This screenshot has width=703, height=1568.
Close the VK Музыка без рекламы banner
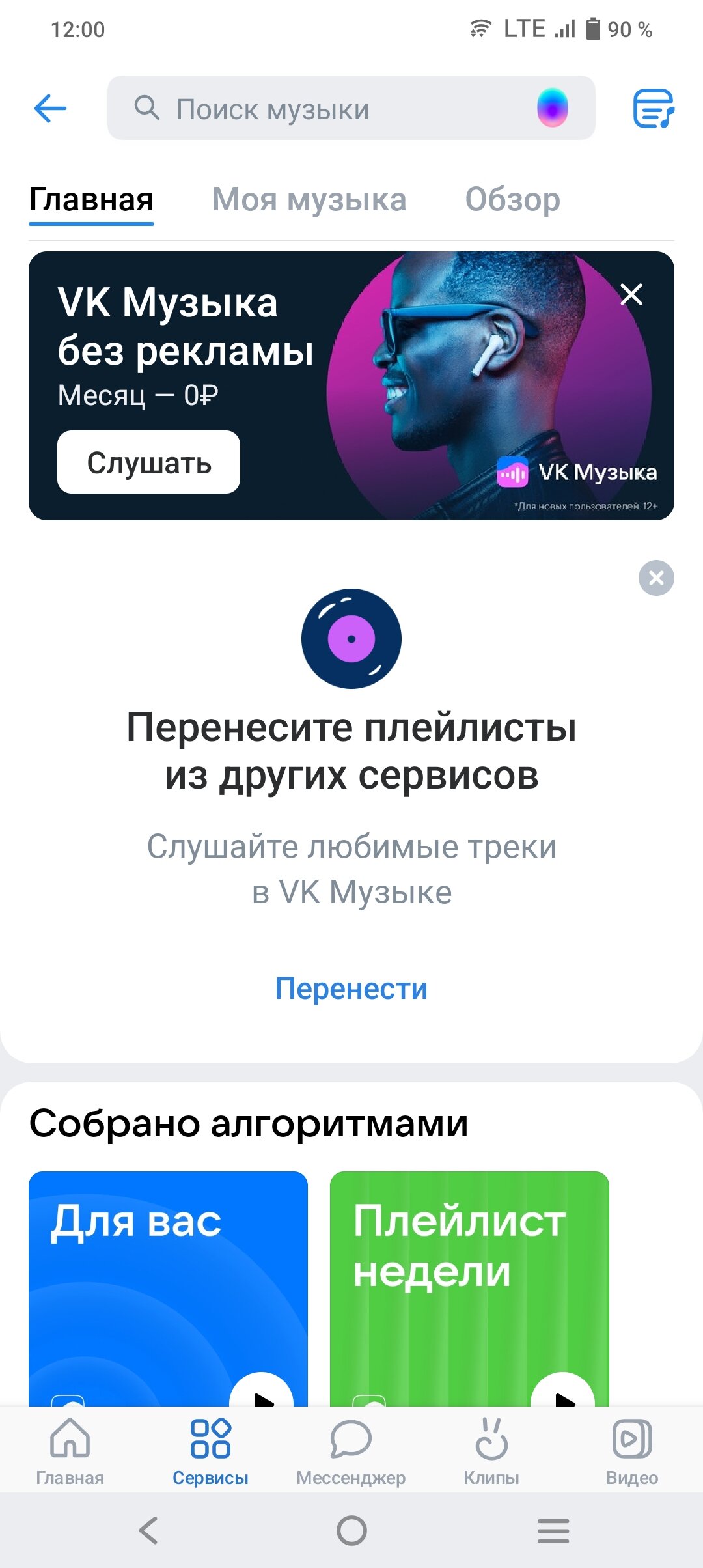631,294
